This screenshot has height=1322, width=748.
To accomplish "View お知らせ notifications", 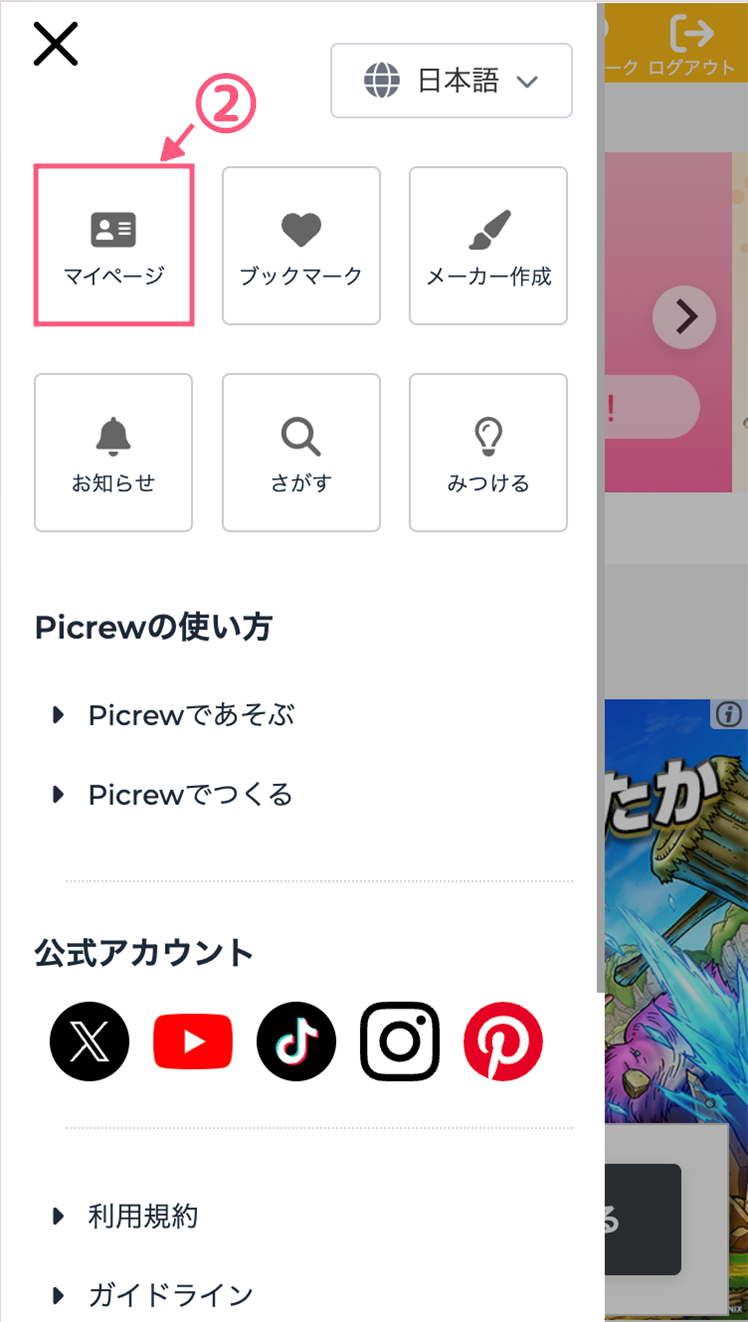I will [114, 453].
